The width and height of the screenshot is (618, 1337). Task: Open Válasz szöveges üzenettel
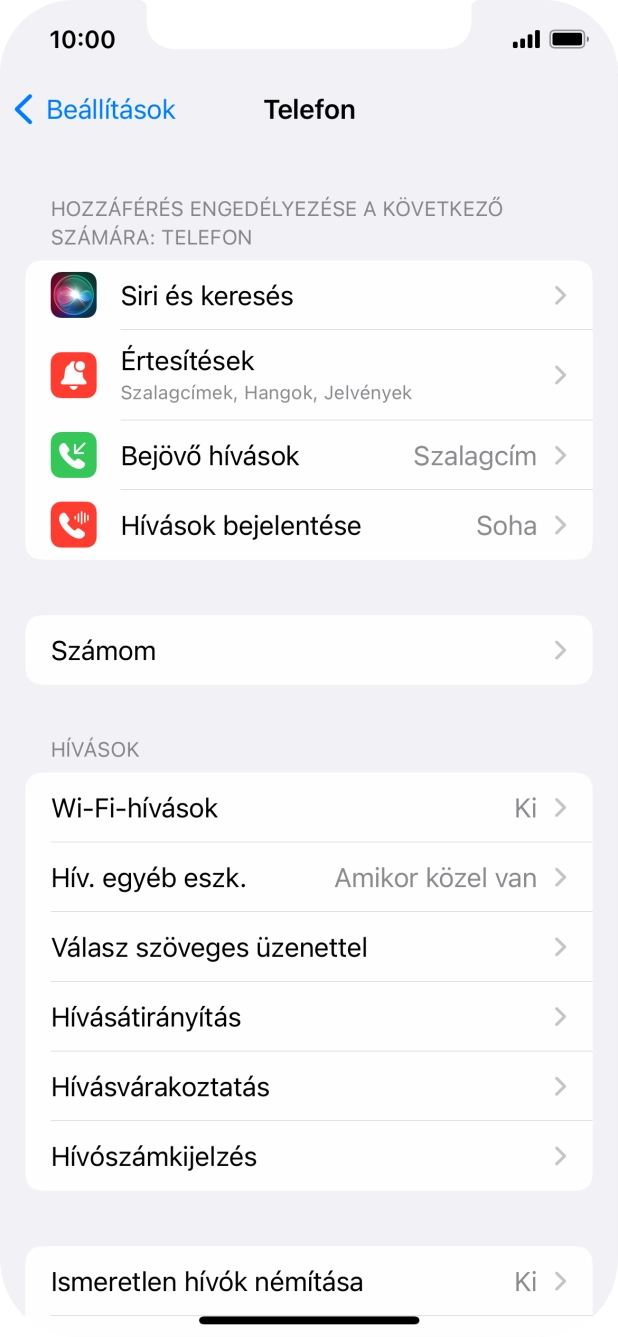click(308, 947)
